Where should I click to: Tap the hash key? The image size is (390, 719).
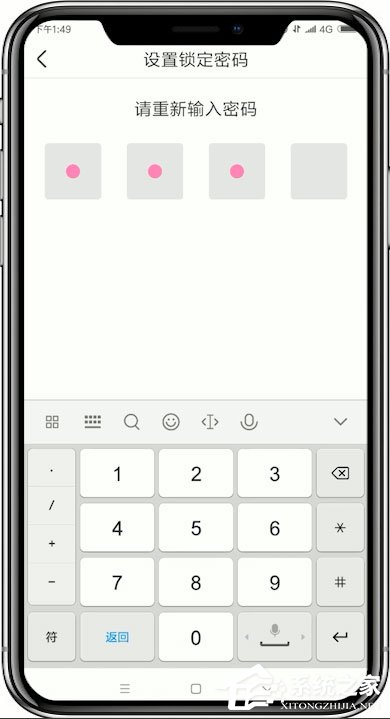click(340, 582)
